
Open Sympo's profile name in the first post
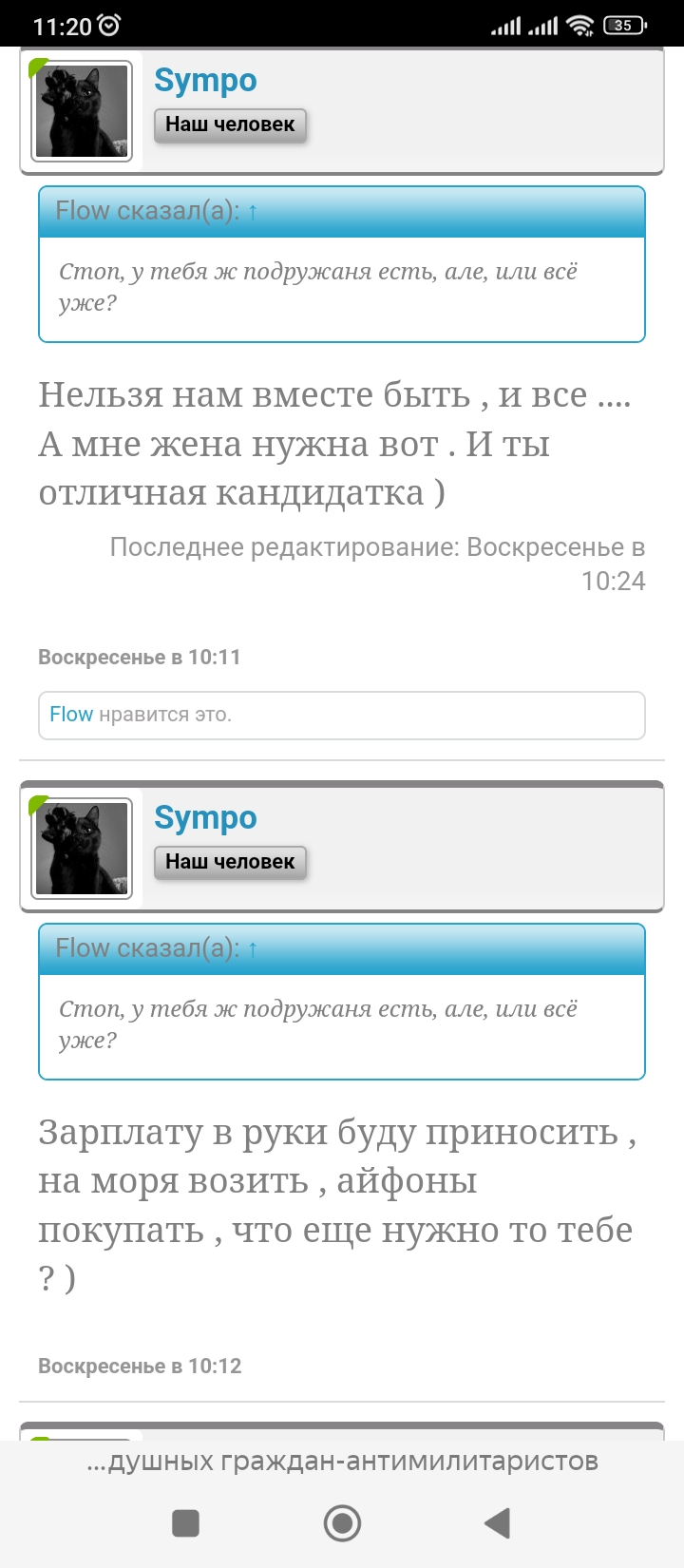(205, 81)
